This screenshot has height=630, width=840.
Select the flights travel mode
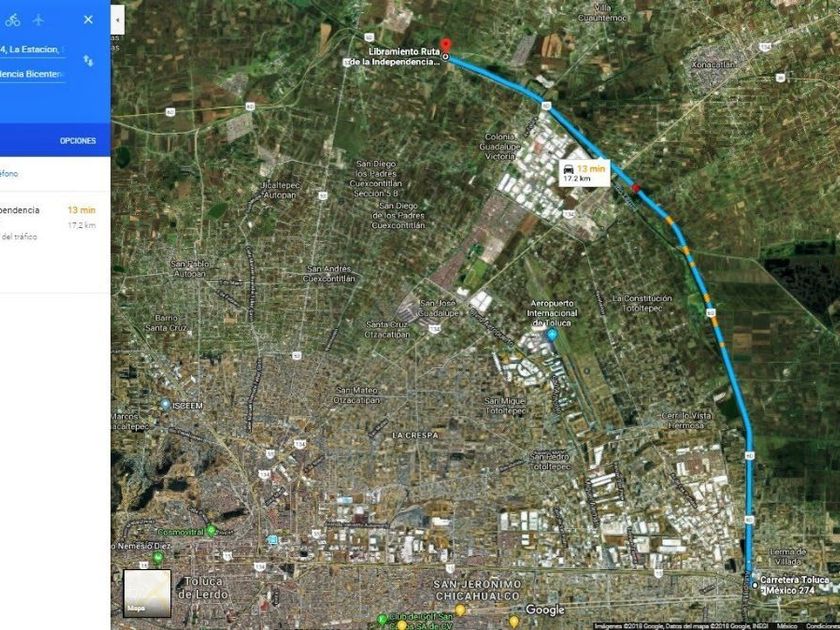pyautogui.click(x=40, y=19)
